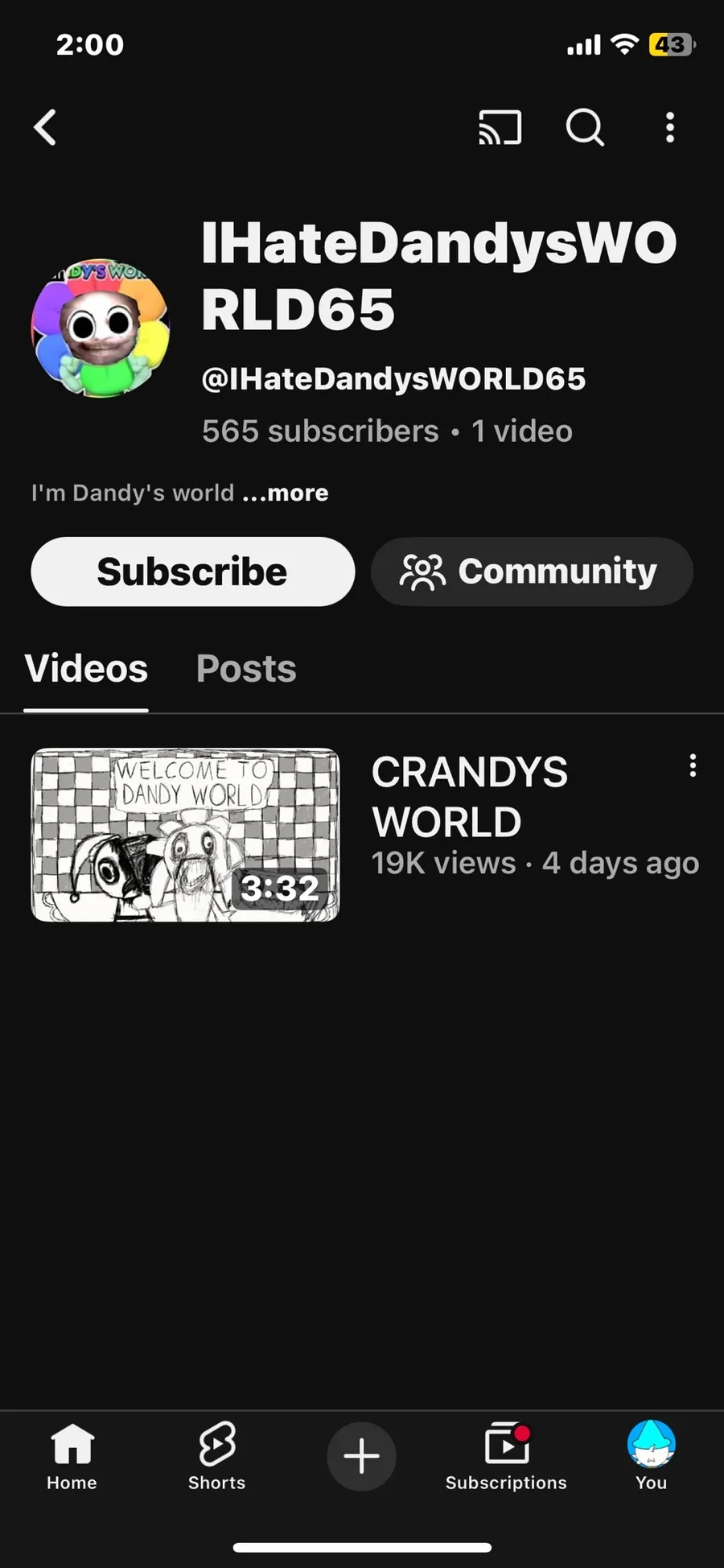Open the Community button
The height and width of the screenshot is (1568, 724).
532,571
